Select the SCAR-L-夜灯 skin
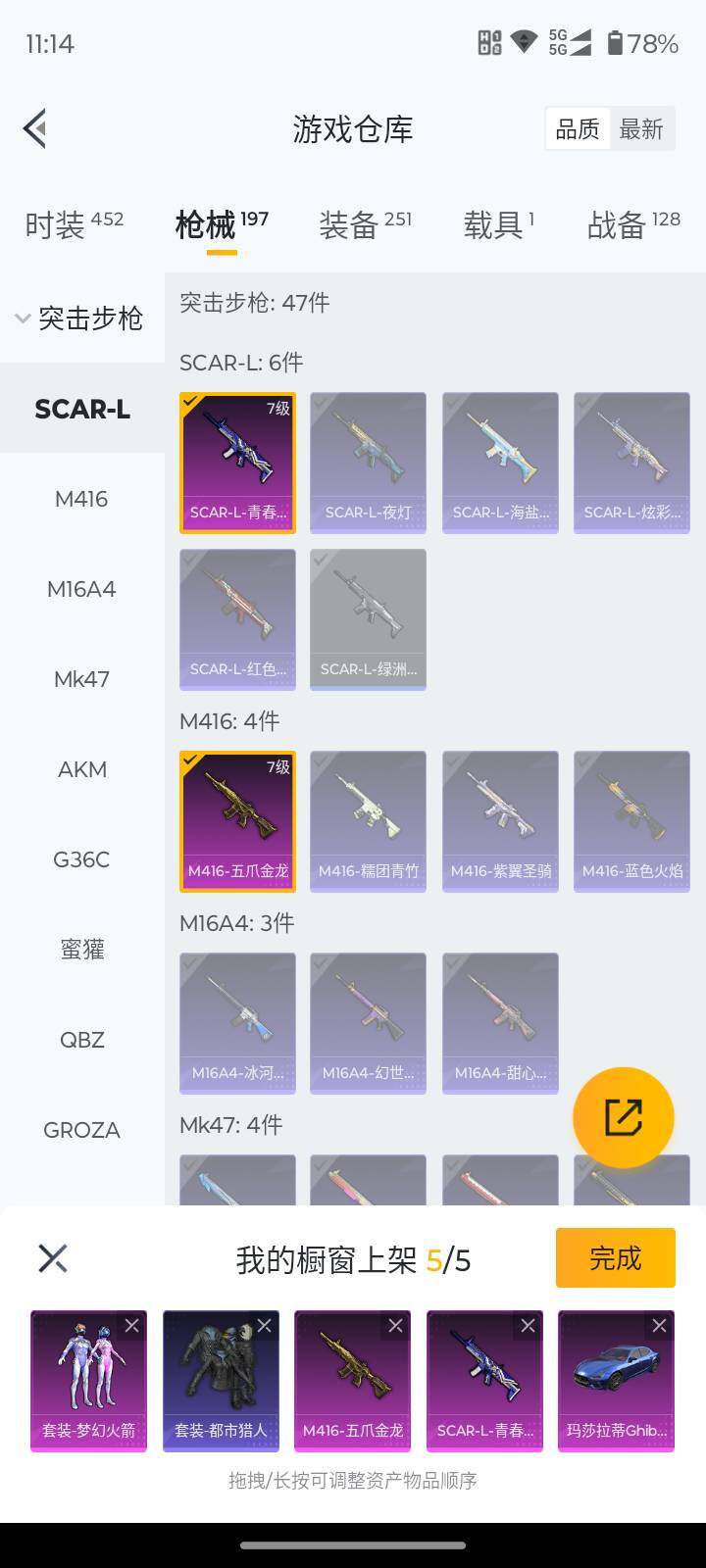Image resolution: width=706 pixels, height=1568 pixels. (x=368, y=463)
